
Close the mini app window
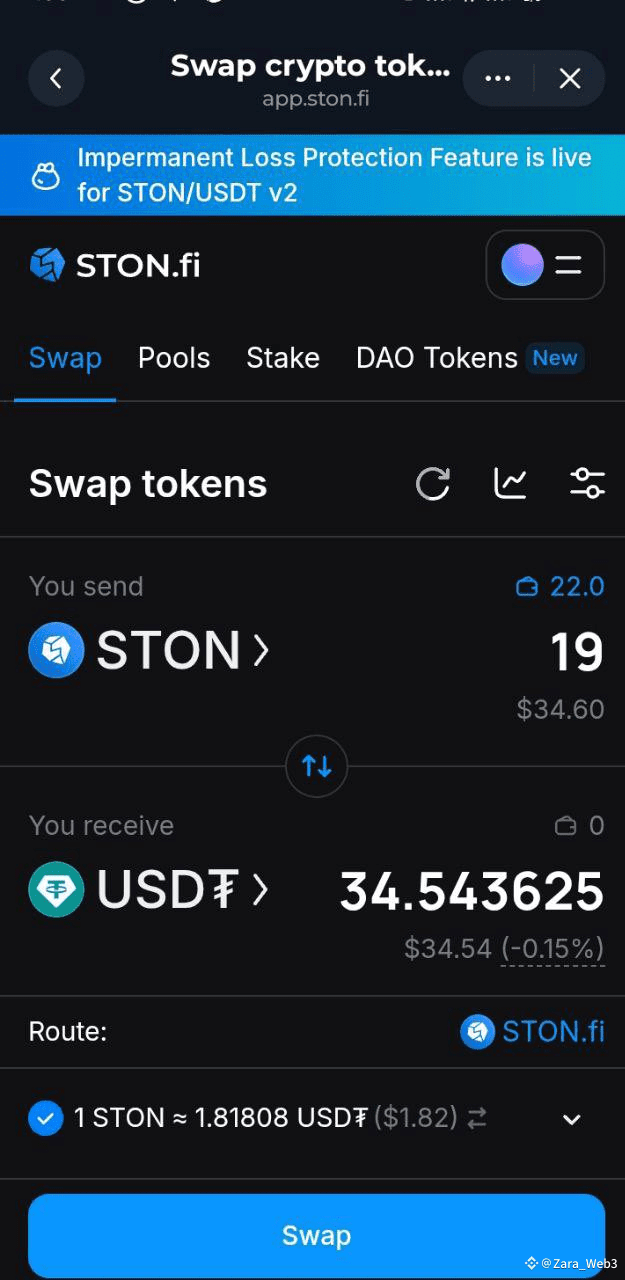tap(570, 78)
